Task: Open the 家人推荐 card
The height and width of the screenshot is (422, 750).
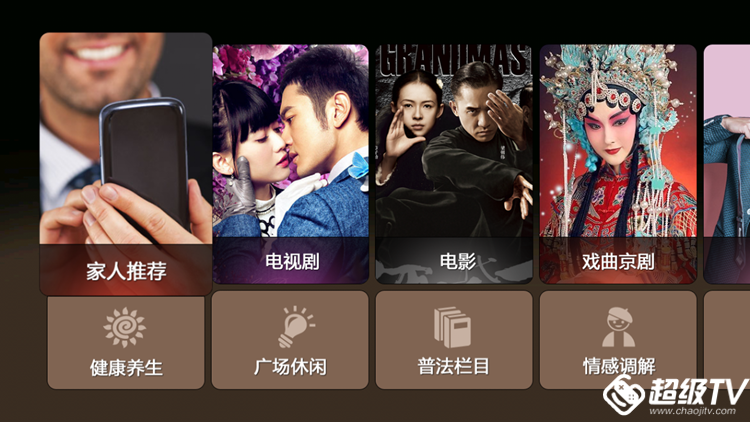Action: (x=126, y=165)
